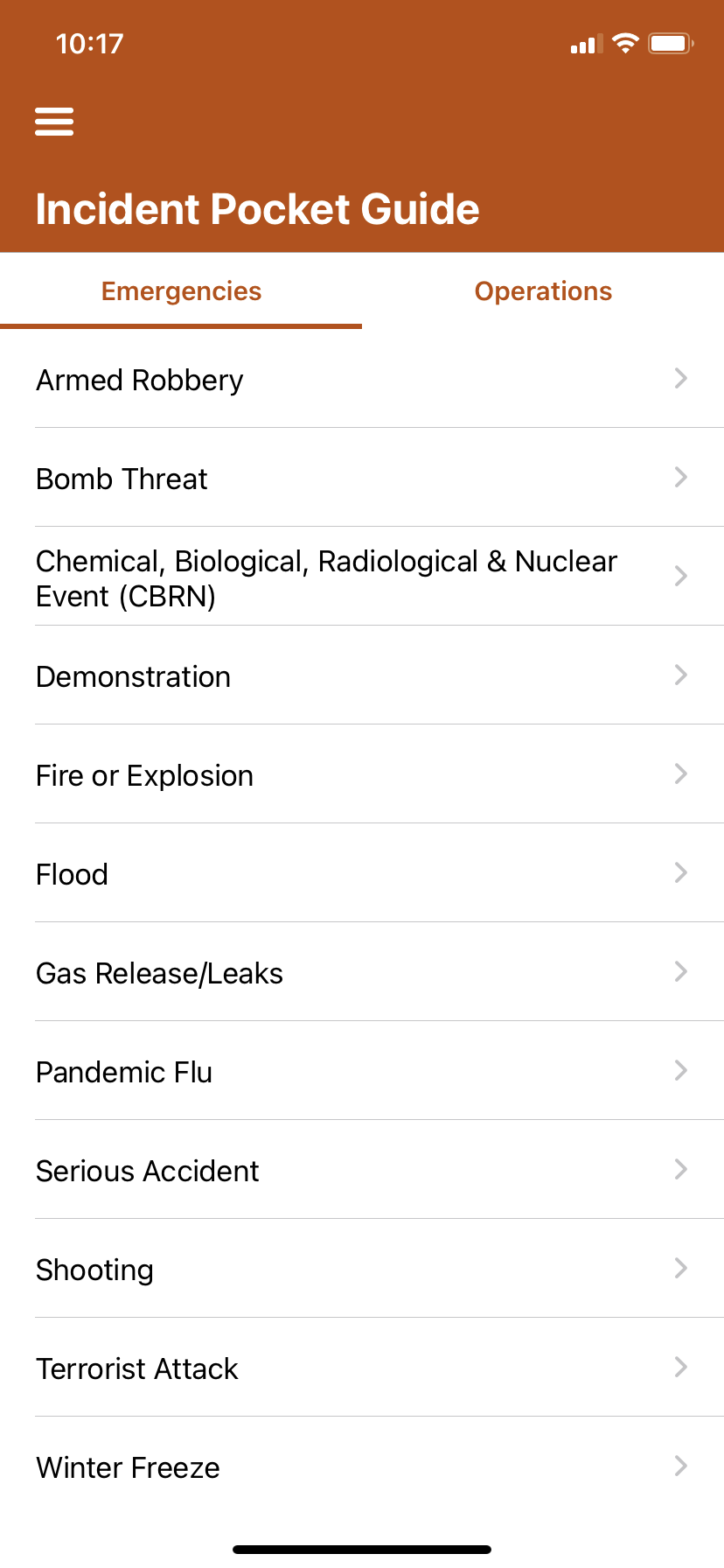Viewport: 724px width, 1568px height.
Task: Open the Terrorist Attack entry
Action: [x=362, y=1368]
